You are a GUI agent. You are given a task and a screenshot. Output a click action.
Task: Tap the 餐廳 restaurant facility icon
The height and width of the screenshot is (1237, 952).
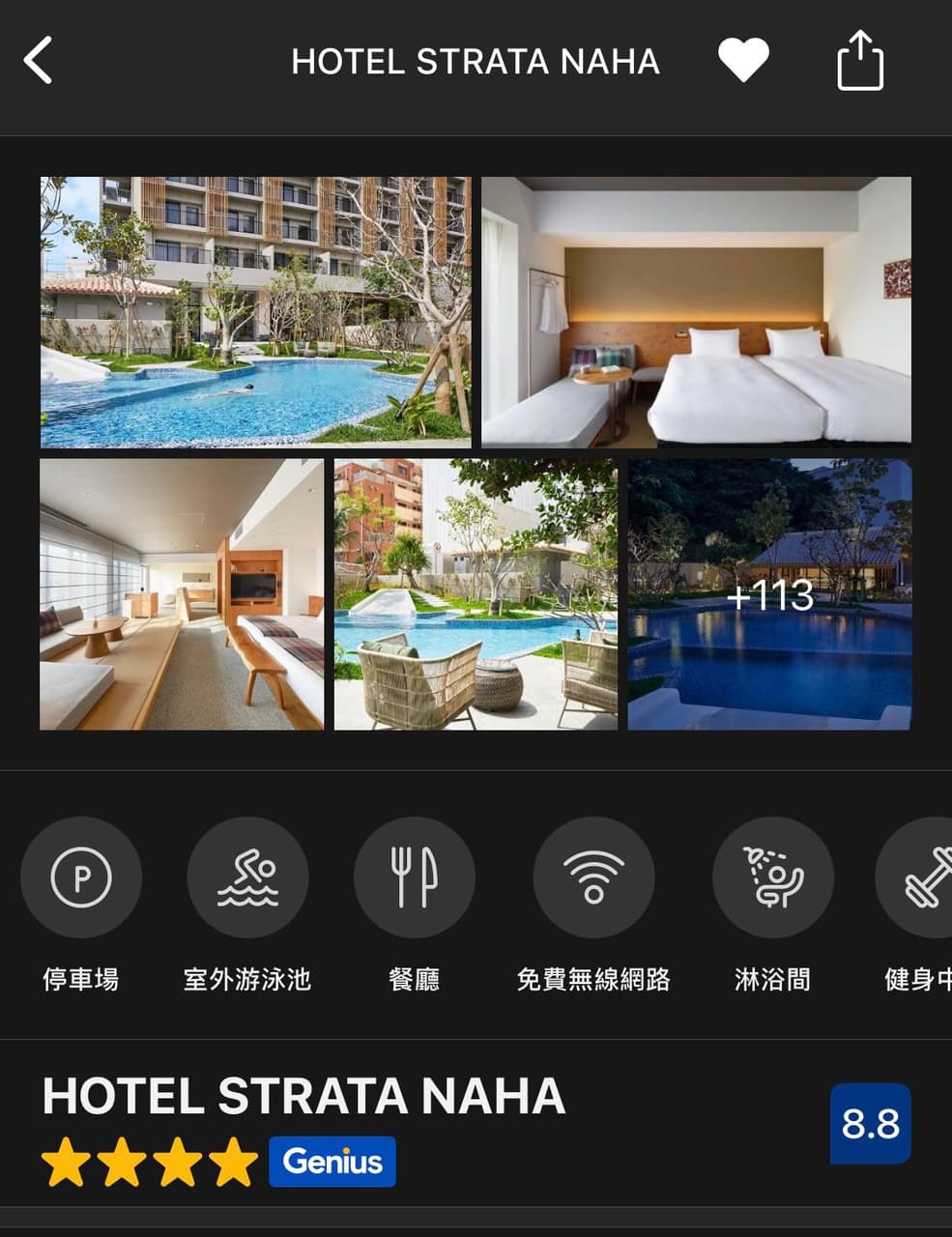[x=415, y=877]
